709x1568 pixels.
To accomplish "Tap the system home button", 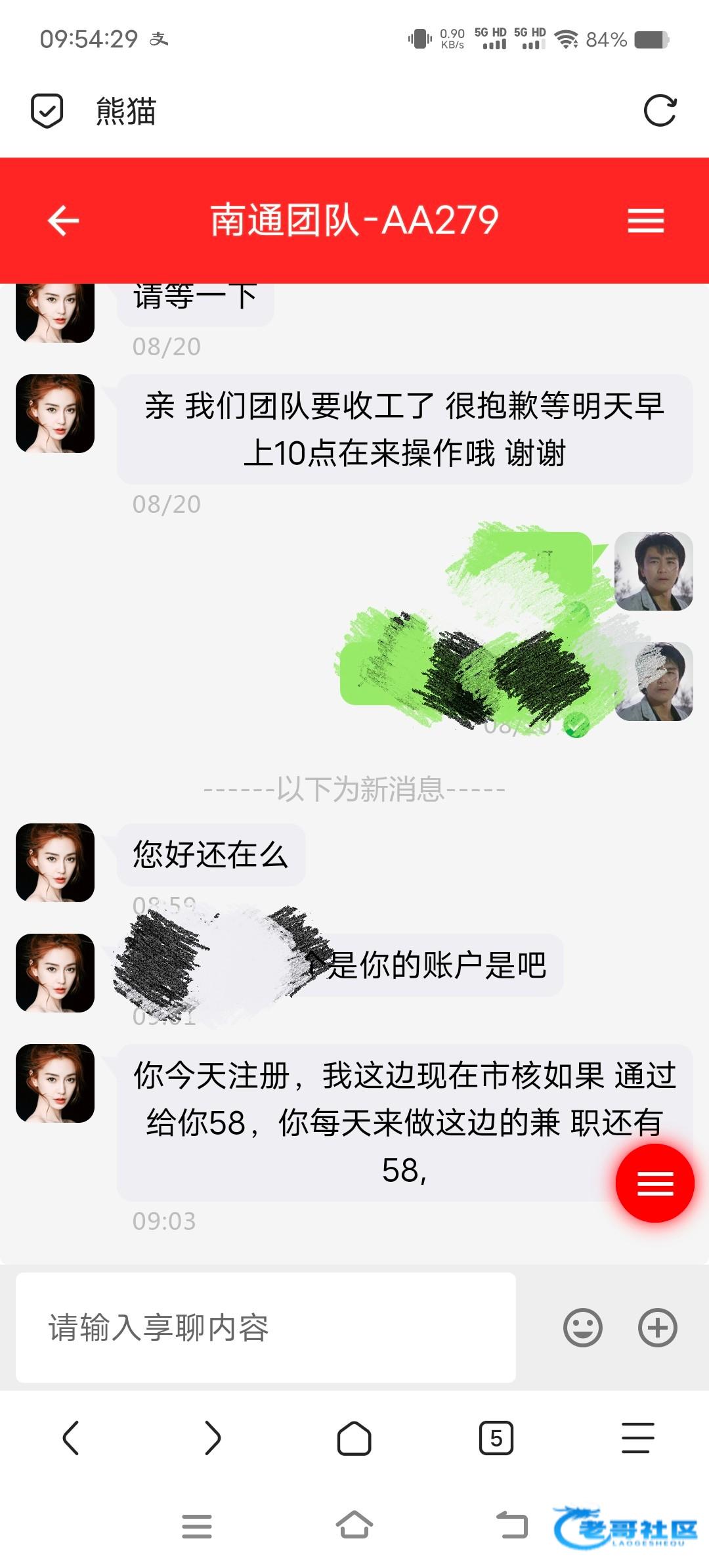I will coord(354,1526).
